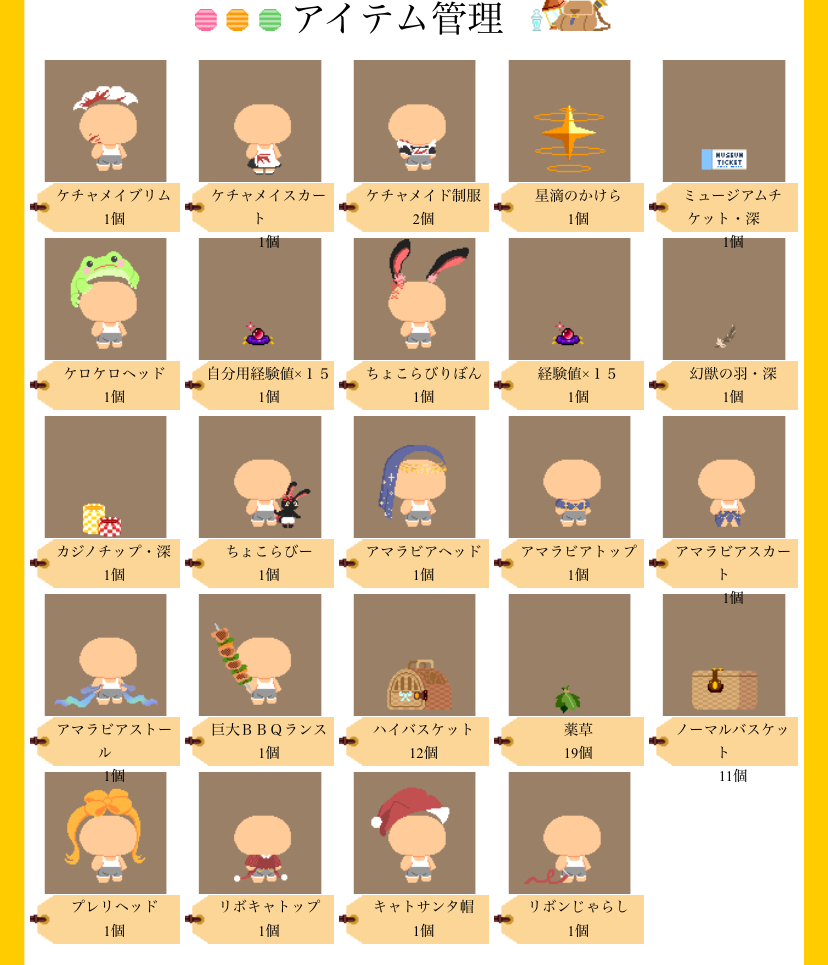The width and height of the screenshot is (828, 965).
Task: Tap the ちょこらびー rabbit item
Action: [x=260, y=477]
